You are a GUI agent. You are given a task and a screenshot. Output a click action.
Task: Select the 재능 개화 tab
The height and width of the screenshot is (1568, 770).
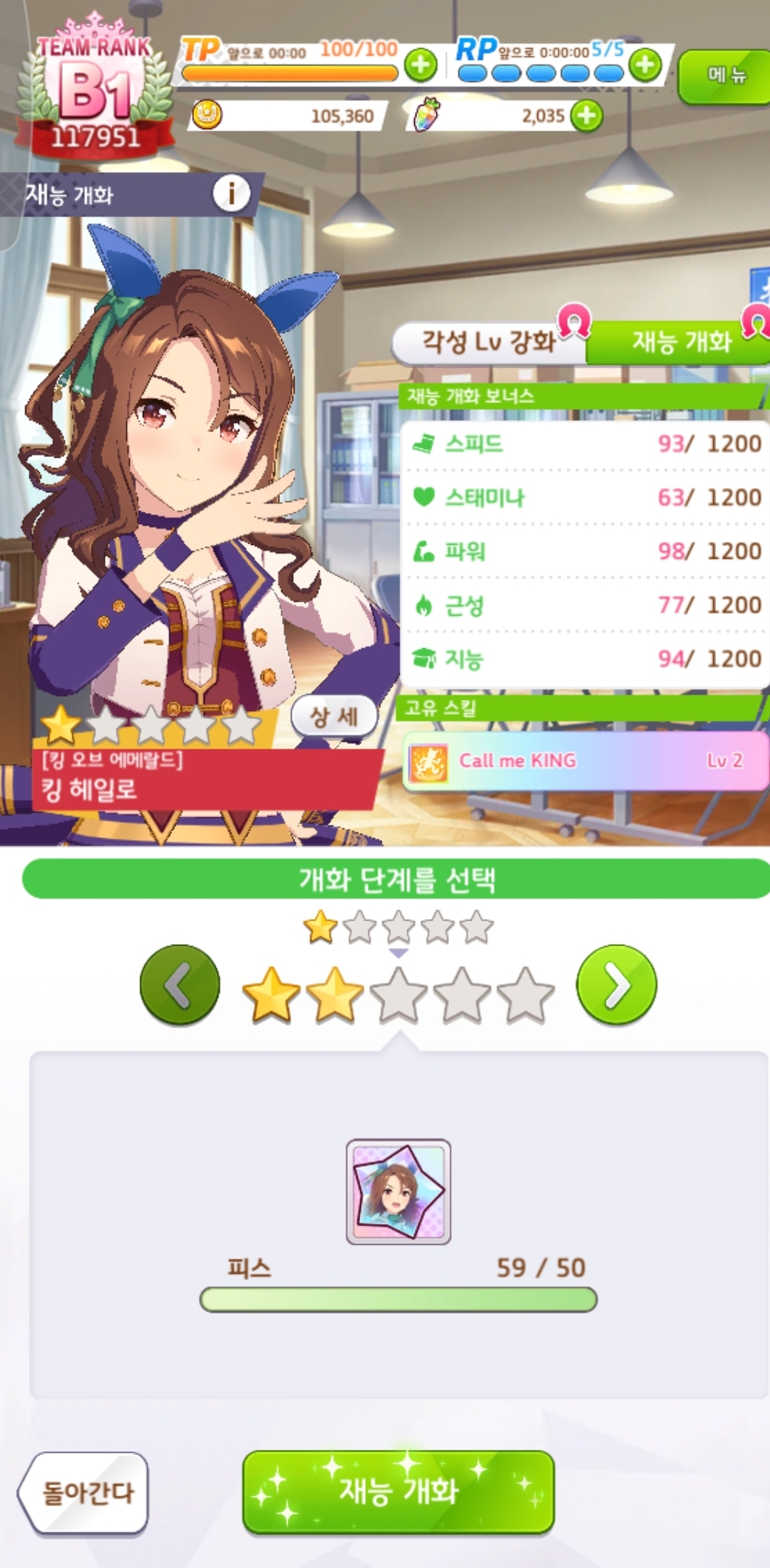pyautogui.click(x=681, y=342)
